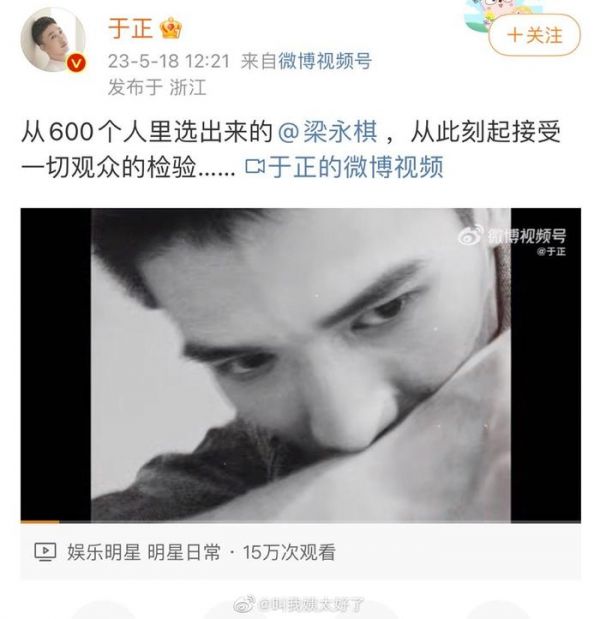Follow 于正 with the 关注 button
600x619 pixels.
[x=535, y=35]
